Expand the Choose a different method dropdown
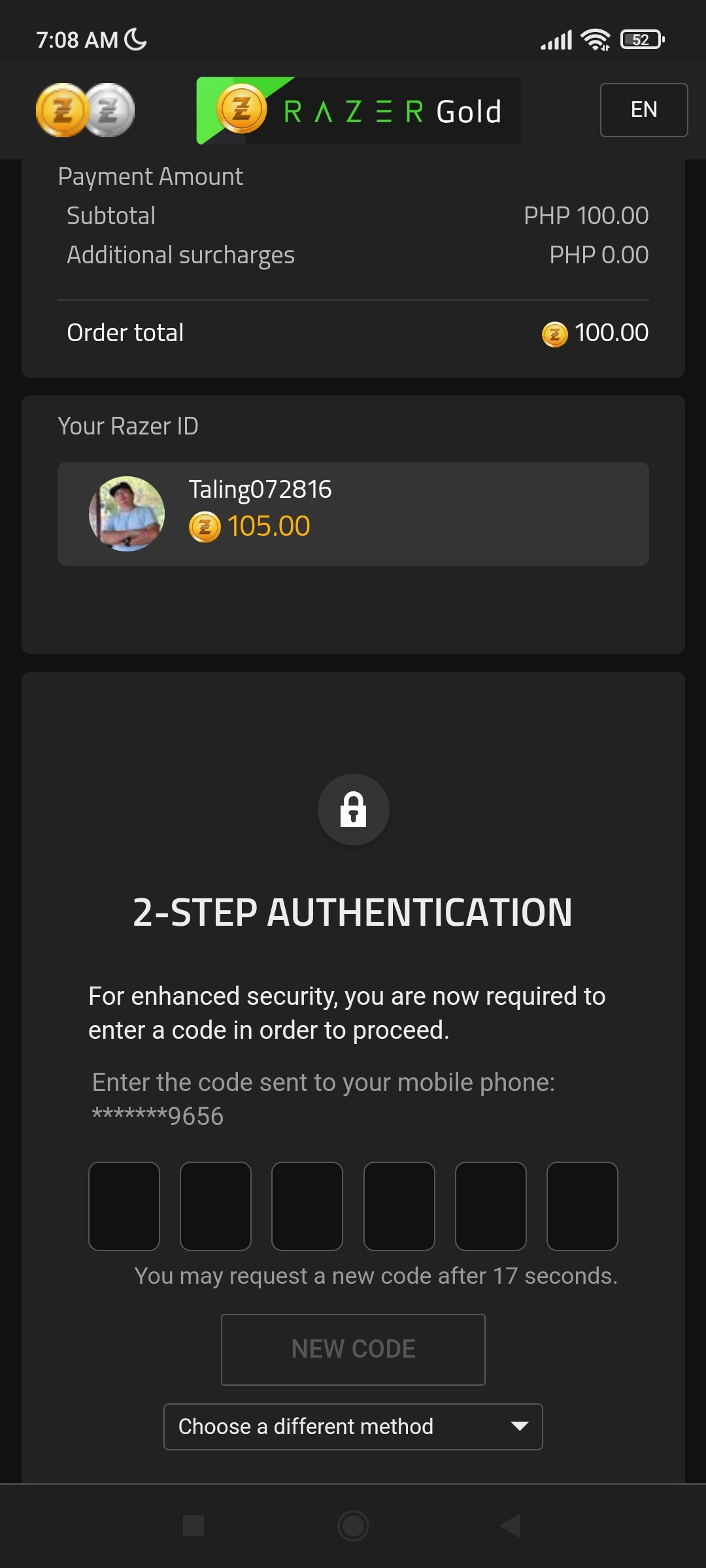 click(x=353, y=1427)
